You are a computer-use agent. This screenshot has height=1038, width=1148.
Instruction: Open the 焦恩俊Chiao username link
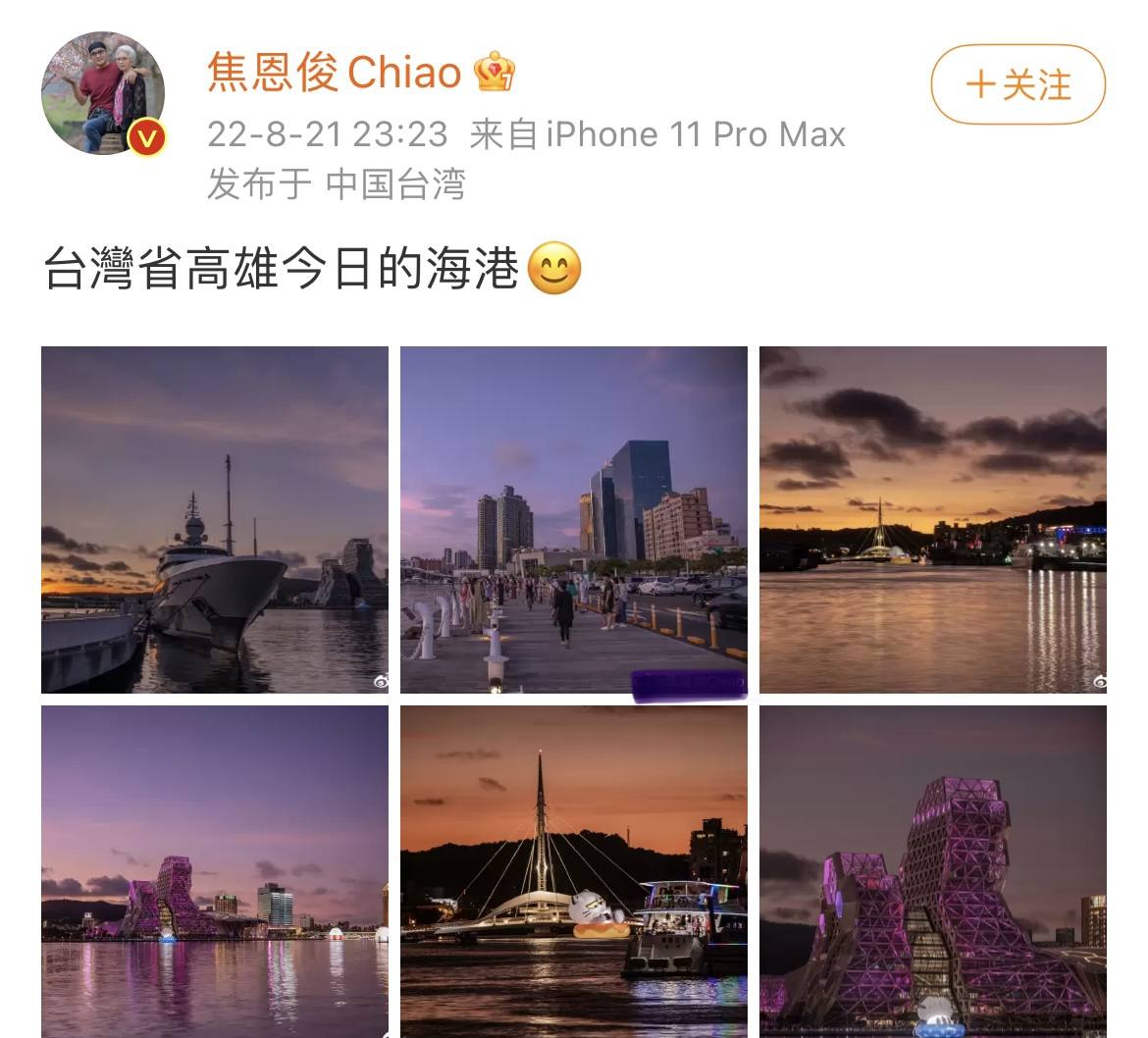point(334,73)
